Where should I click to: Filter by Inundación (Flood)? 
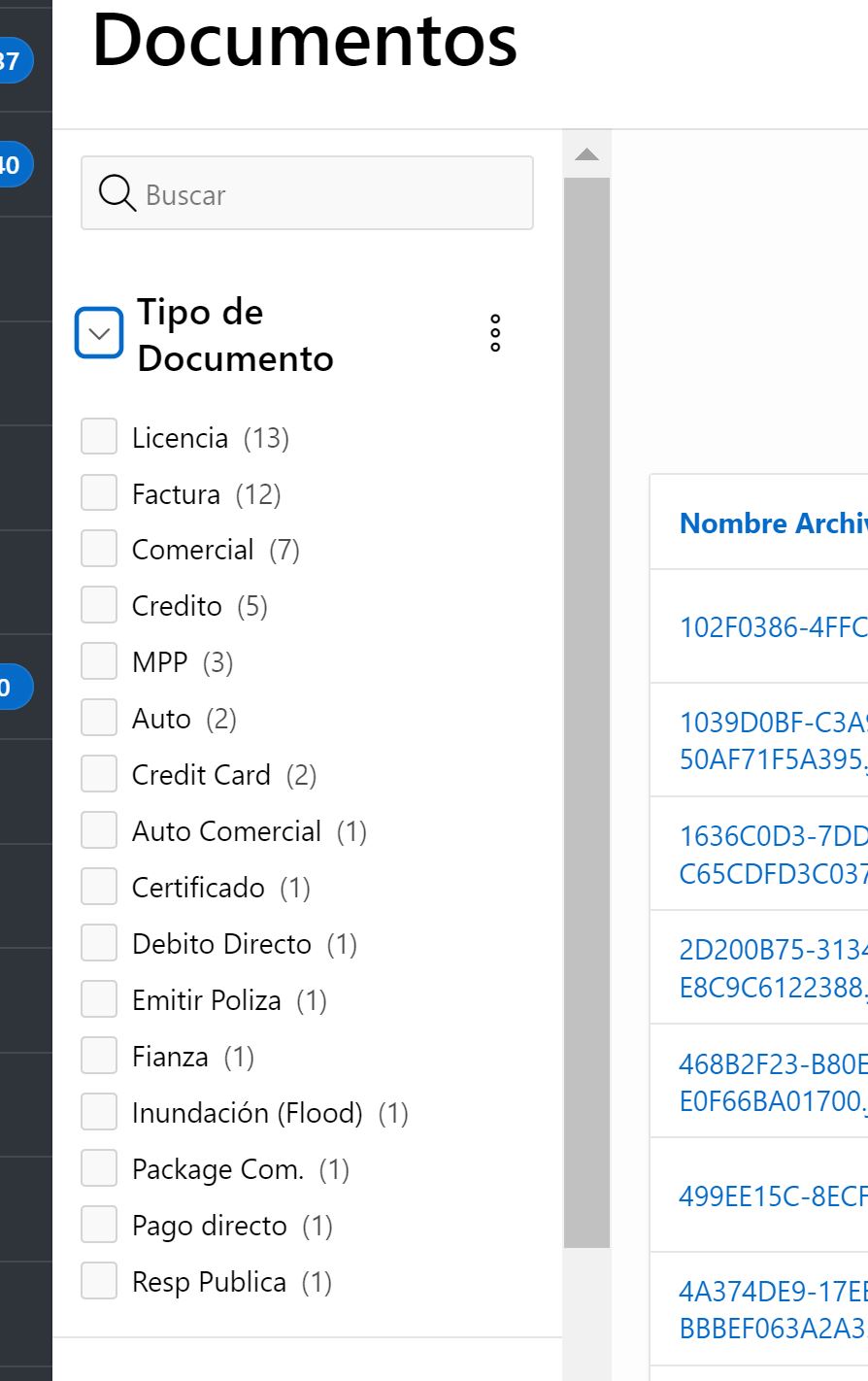[x=99, y=1112]
